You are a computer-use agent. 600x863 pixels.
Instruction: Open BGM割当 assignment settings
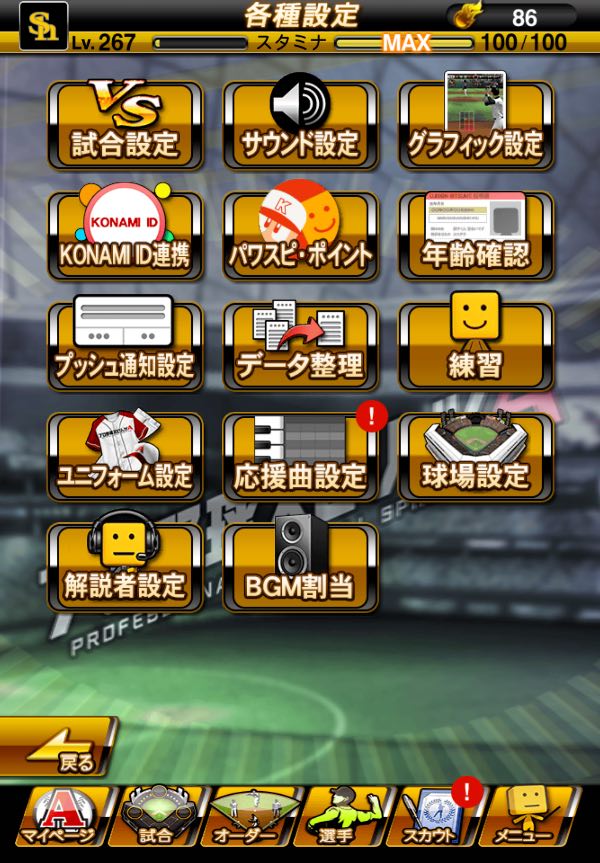point(300,567)
